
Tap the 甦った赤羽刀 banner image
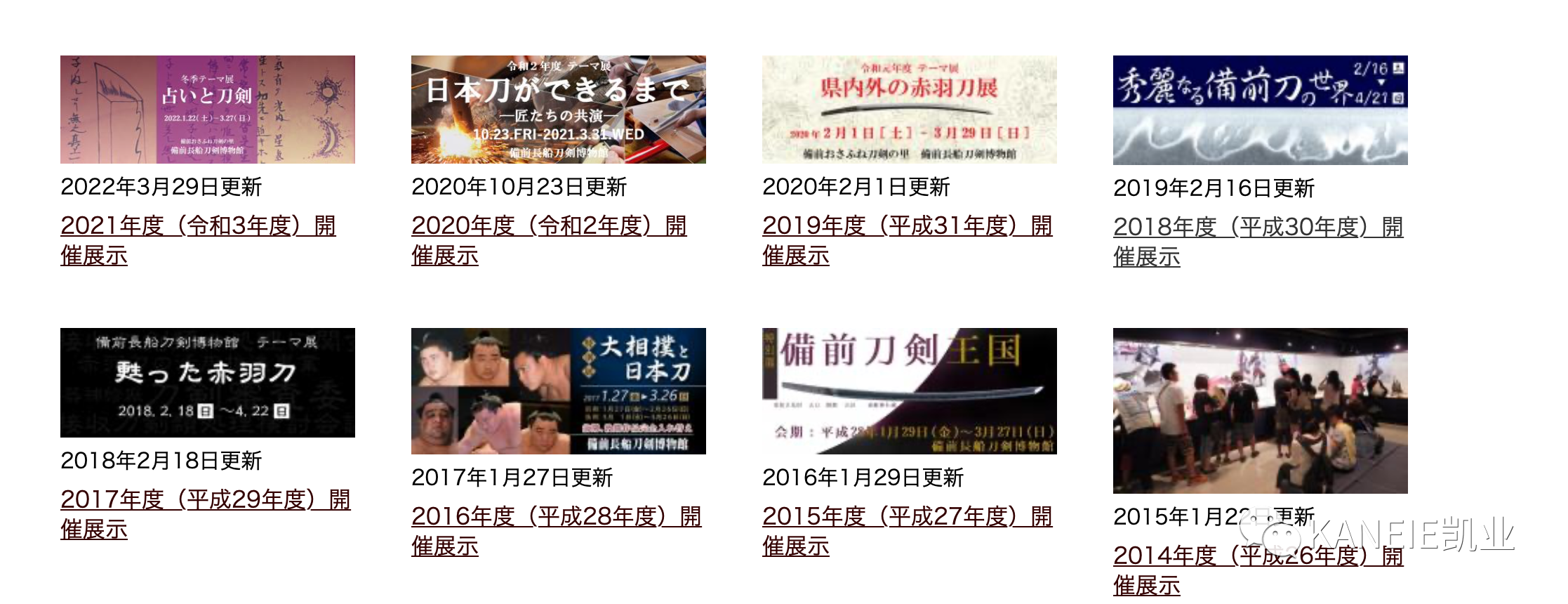click(208, 383)
